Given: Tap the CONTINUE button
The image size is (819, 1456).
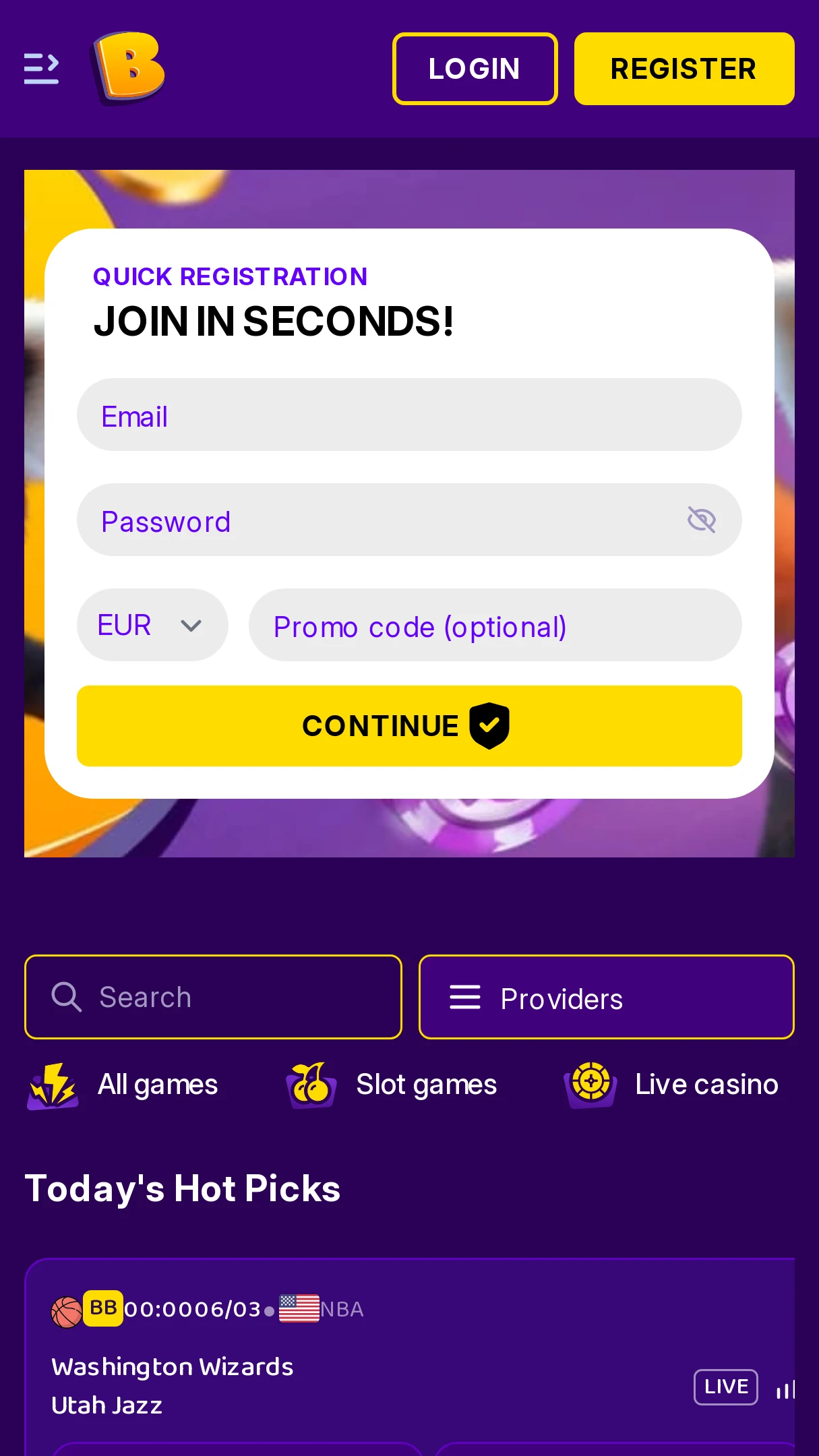Looking at the screenshot, I should (x=408, y=726).
